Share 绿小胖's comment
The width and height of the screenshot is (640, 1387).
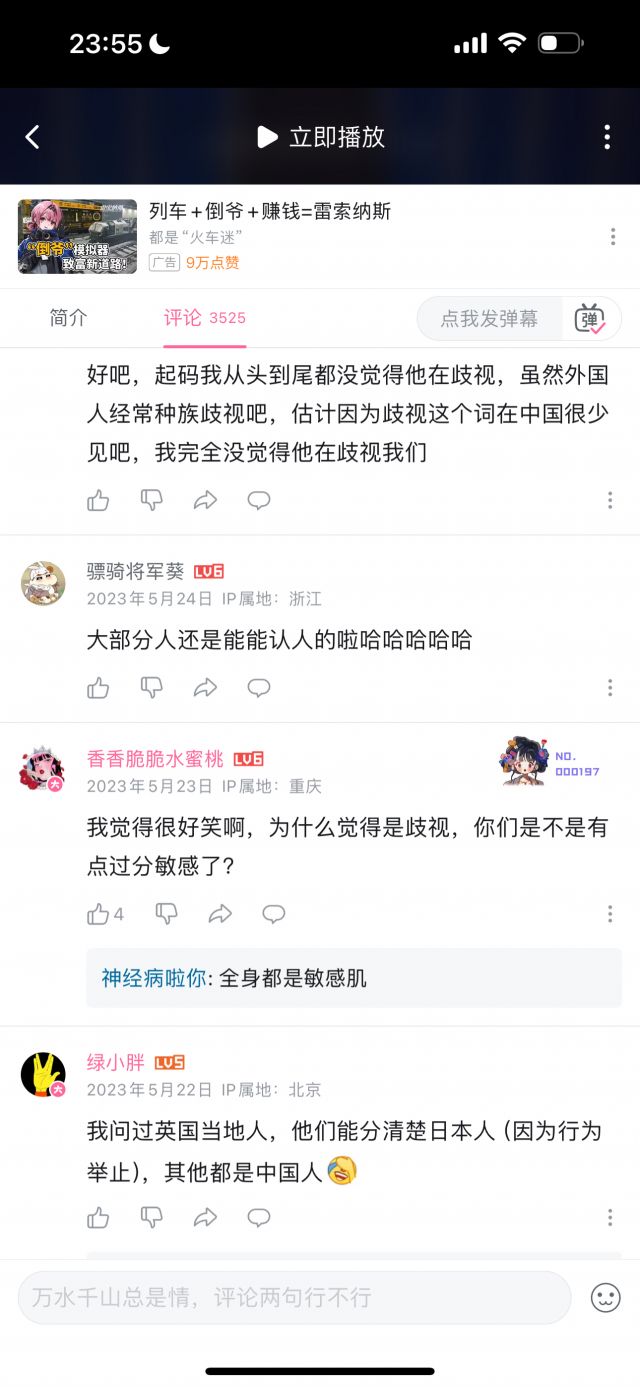coord(205,1217)
